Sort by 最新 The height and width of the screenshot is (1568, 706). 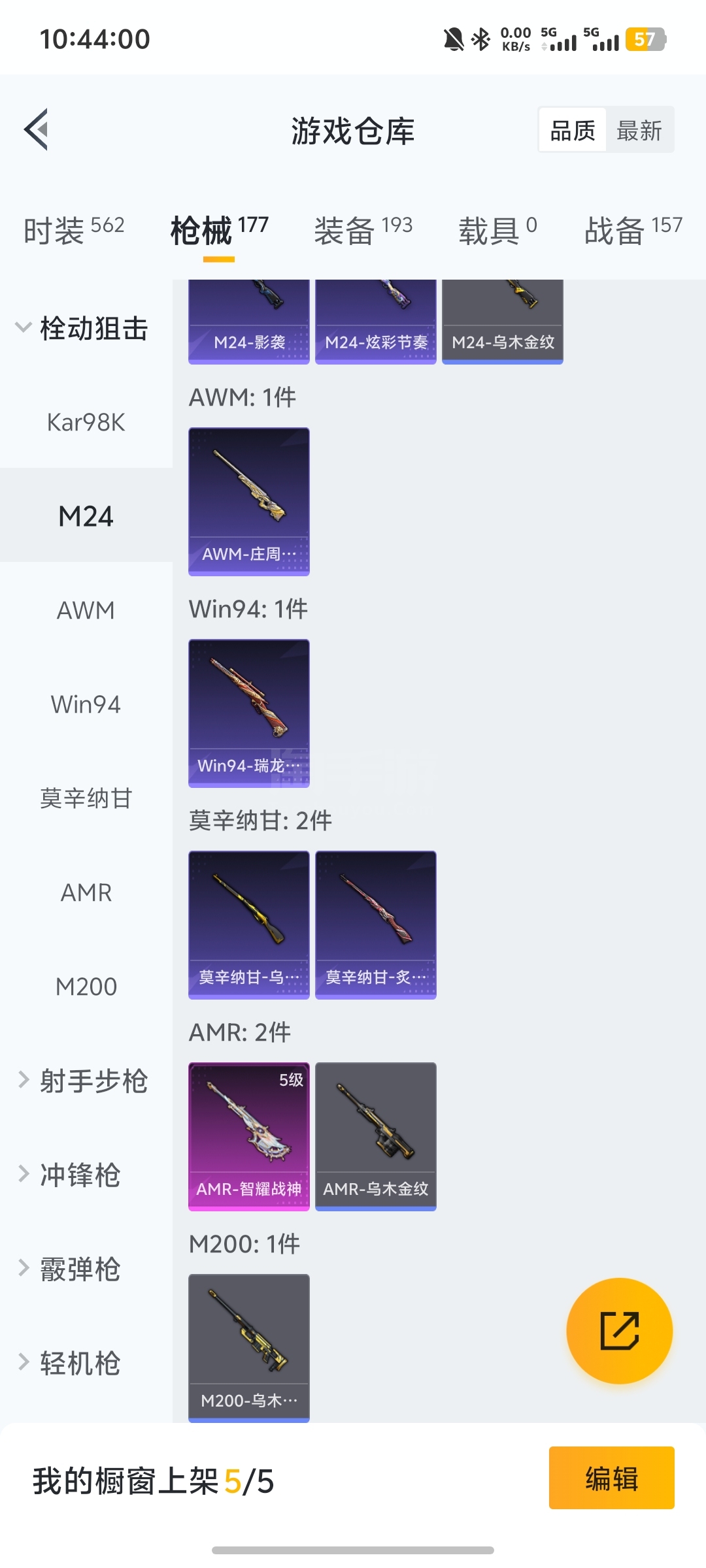coord(639,131)
